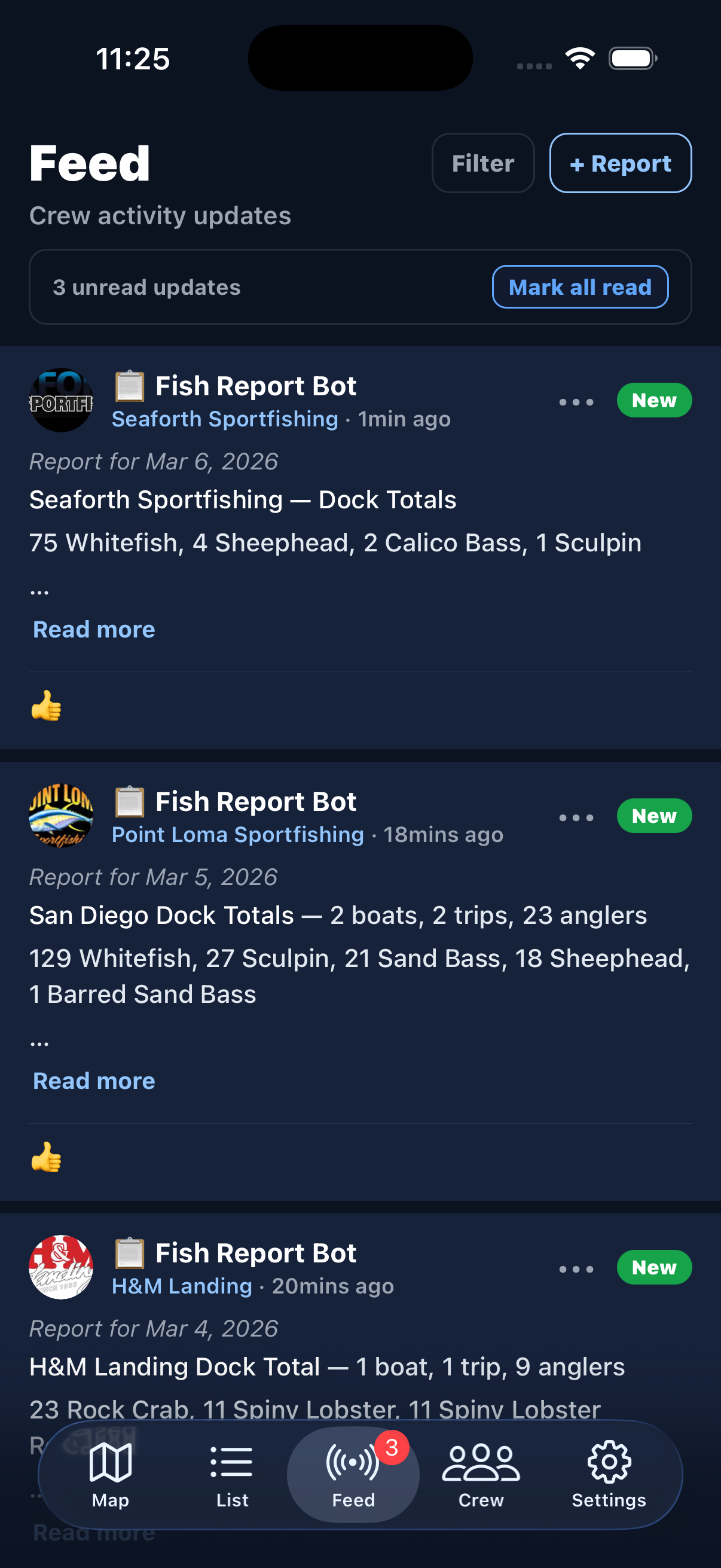Tap the Seaforth Sportfishing avatar

coord(61,399)
